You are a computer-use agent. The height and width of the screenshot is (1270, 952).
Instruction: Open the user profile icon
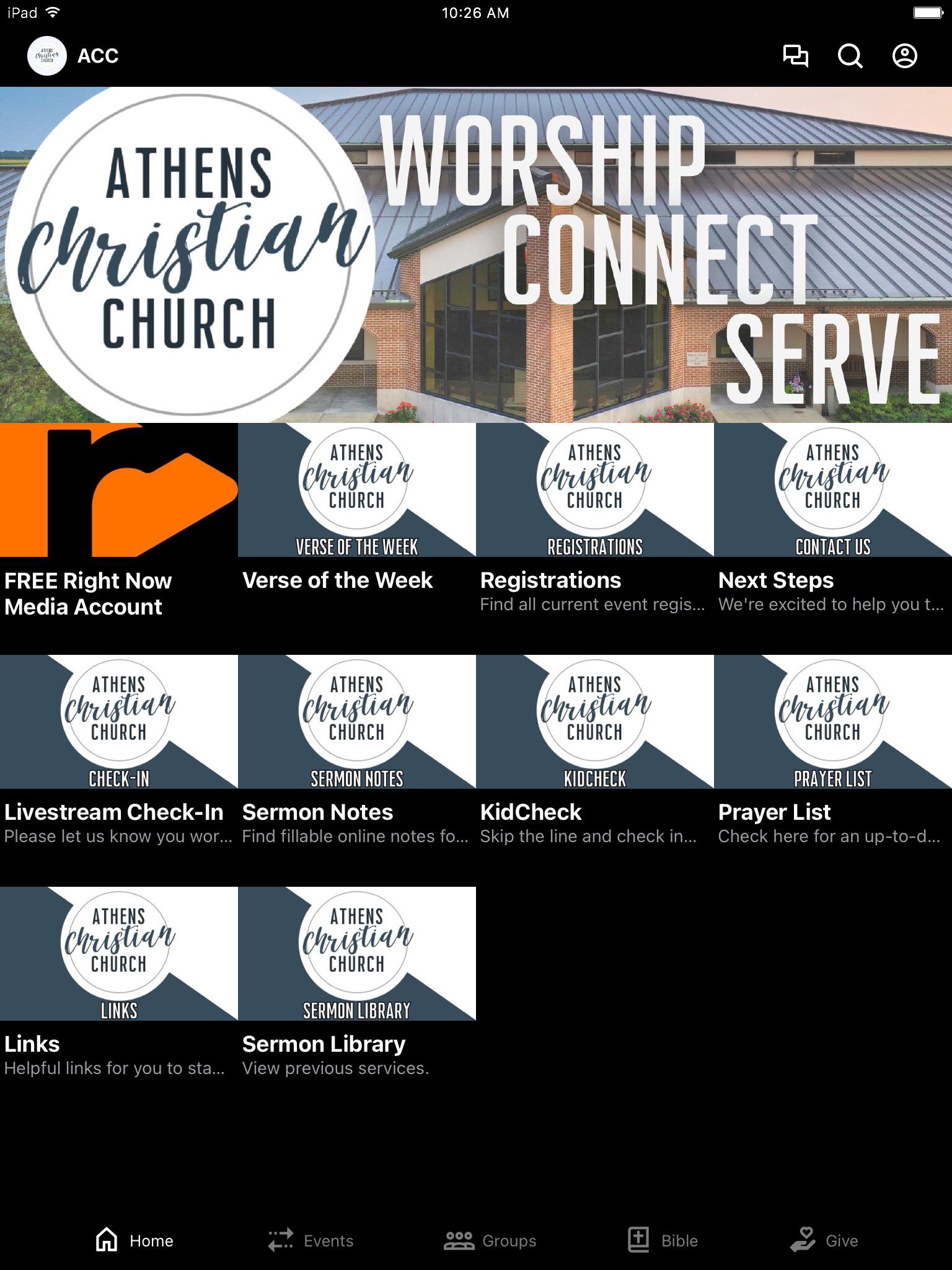pyautogui.click(x=904, y=56)
